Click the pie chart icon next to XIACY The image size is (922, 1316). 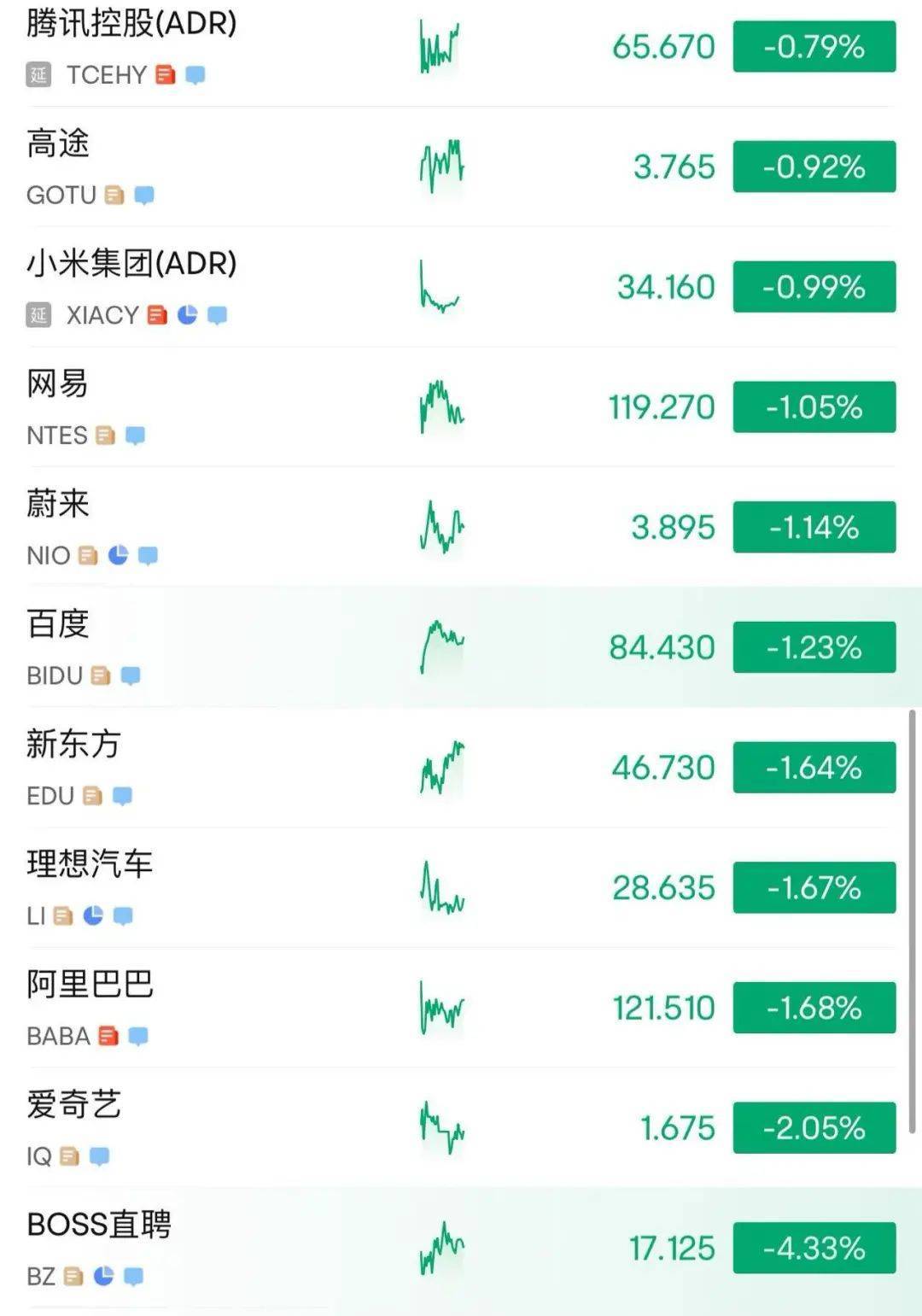tap(189, 316)
